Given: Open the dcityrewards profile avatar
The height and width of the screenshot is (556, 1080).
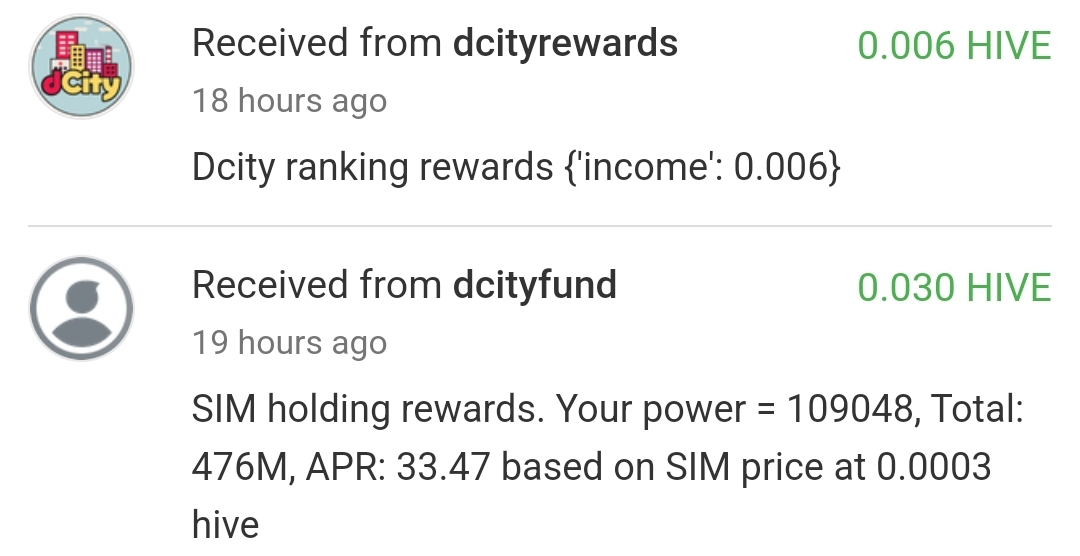Looking at the screenshot, I should [81, 67].
